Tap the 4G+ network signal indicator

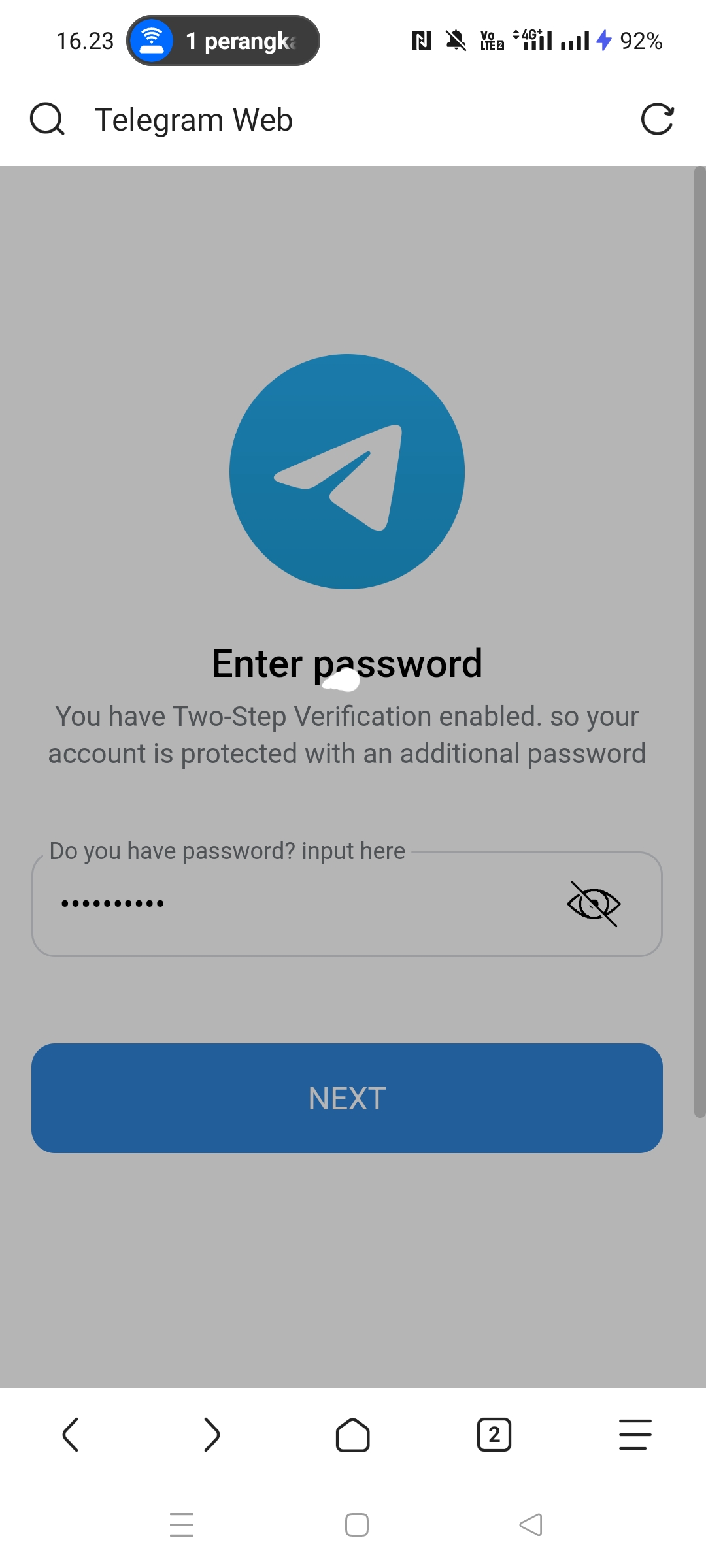[x=533, y=40]
